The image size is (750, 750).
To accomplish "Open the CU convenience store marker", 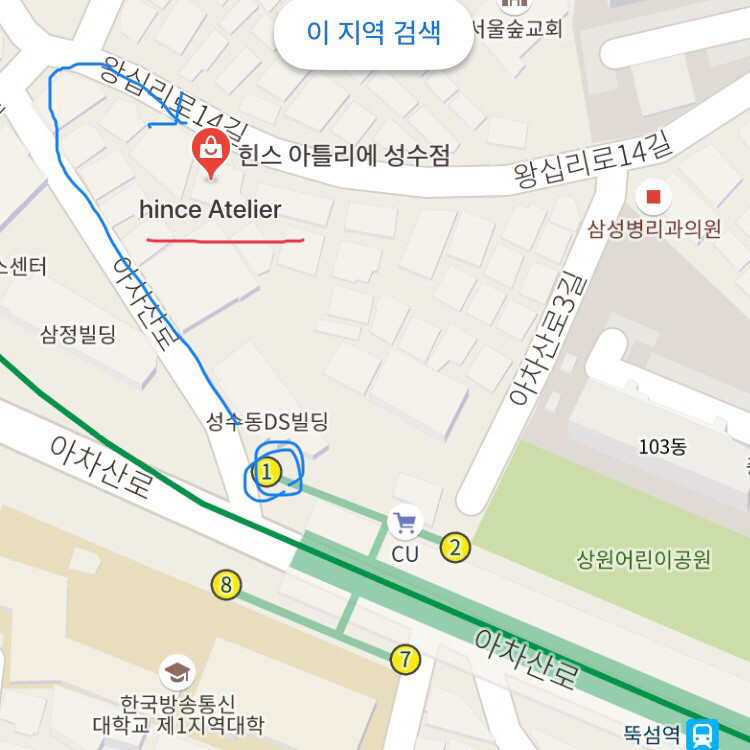I will pyautogui.click(x=404, y=523).
